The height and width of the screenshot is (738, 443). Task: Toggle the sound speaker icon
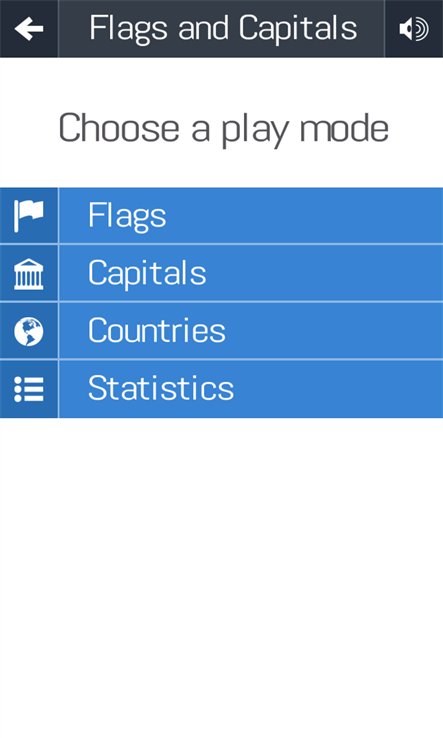click(414, 29)
